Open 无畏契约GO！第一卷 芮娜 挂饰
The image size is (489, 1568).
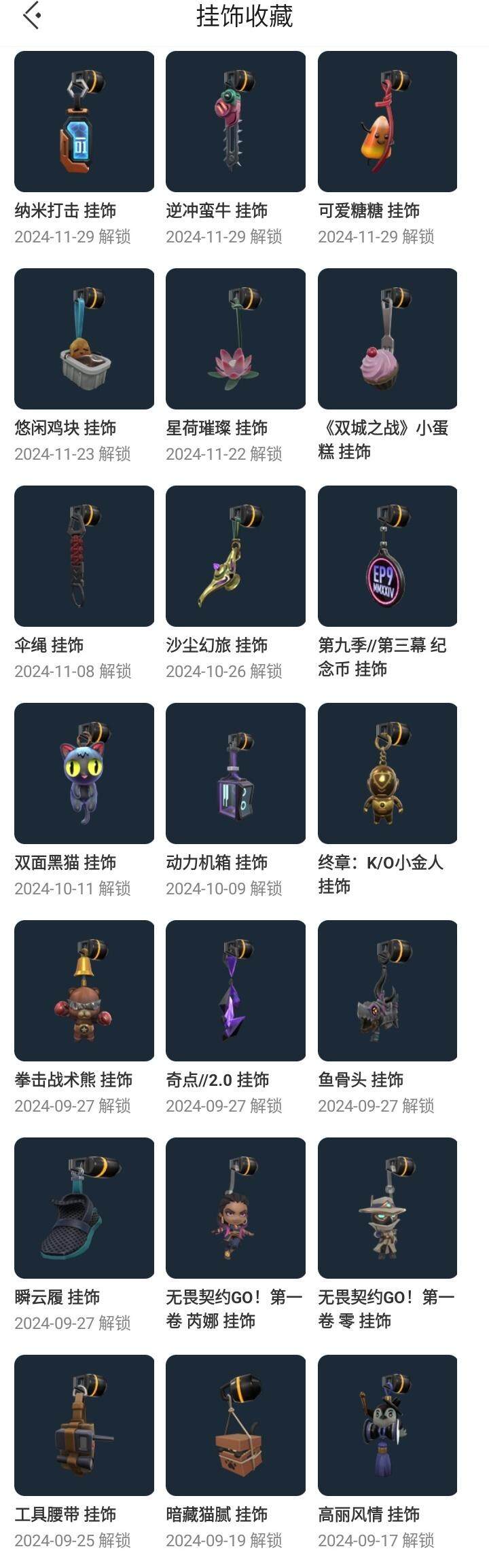click(x=235, y=1208)
